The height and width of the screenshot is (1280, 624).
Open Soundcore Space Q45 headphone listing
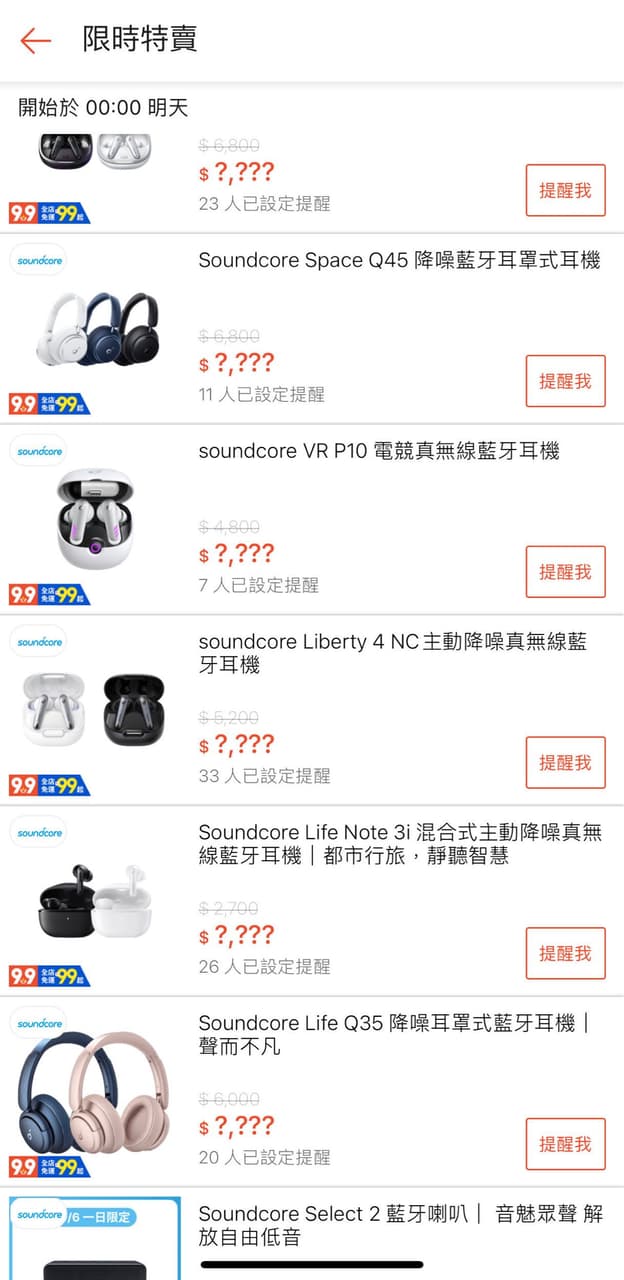tap(399, 261)
